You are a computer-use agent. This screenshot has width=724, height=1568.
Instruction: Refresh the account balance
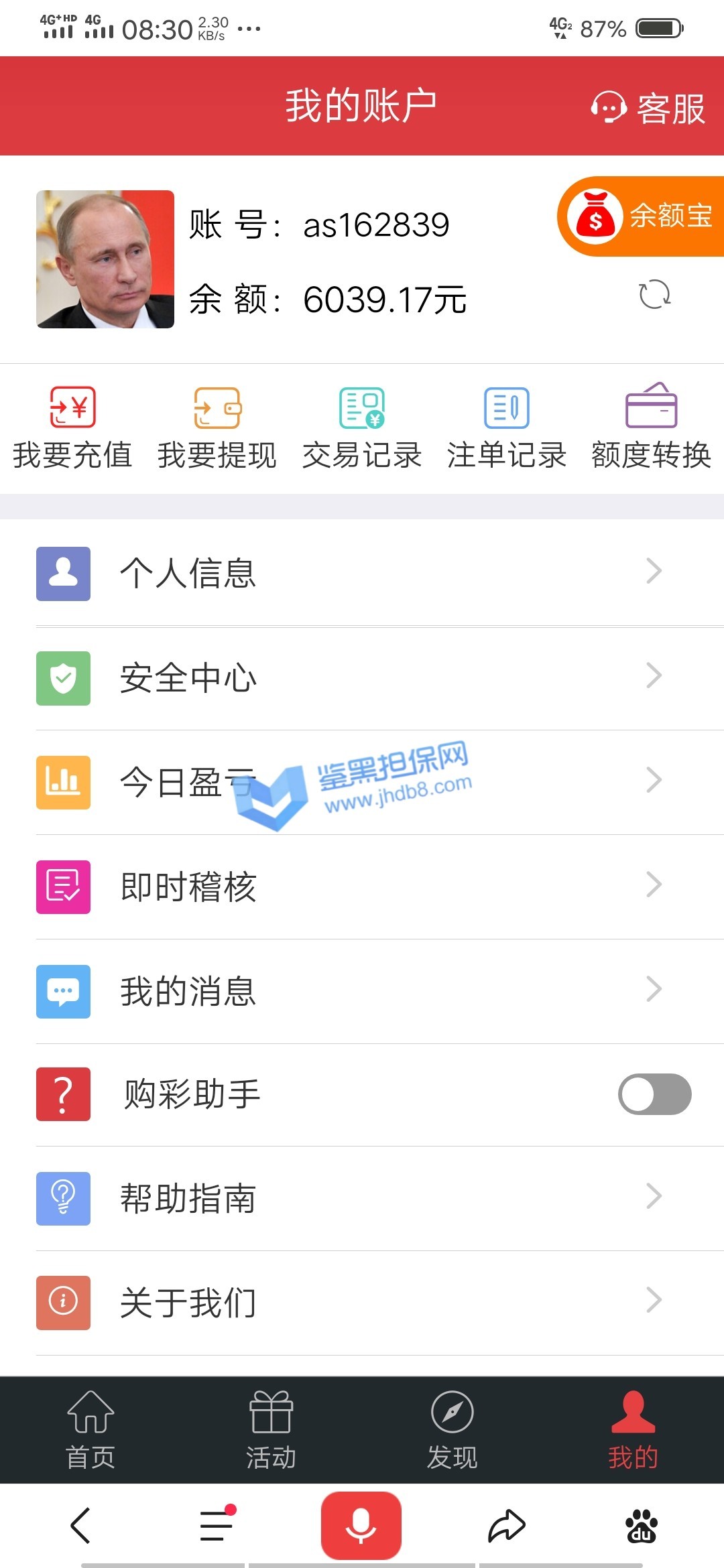654,294
